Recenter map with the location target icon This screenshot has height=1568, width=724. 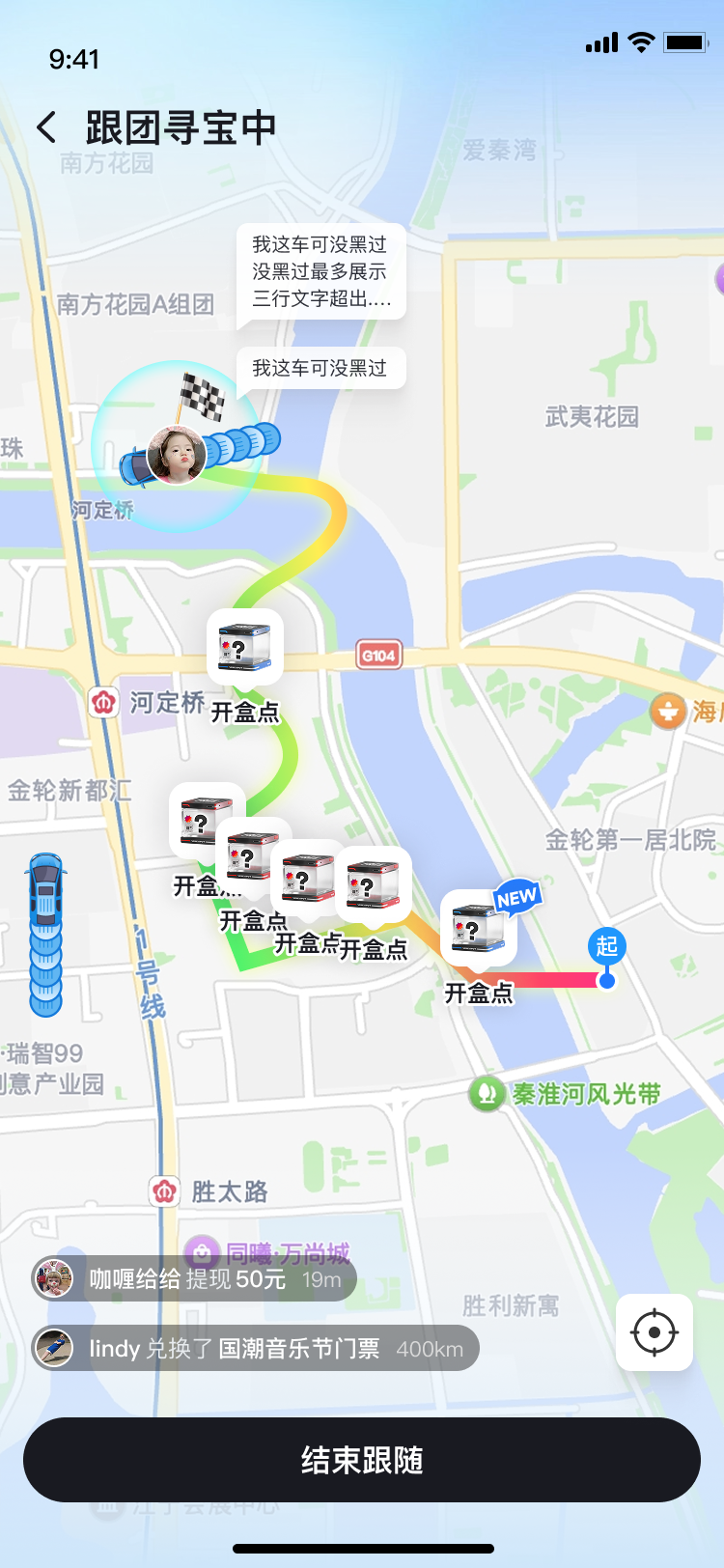tap(654, 1332)
